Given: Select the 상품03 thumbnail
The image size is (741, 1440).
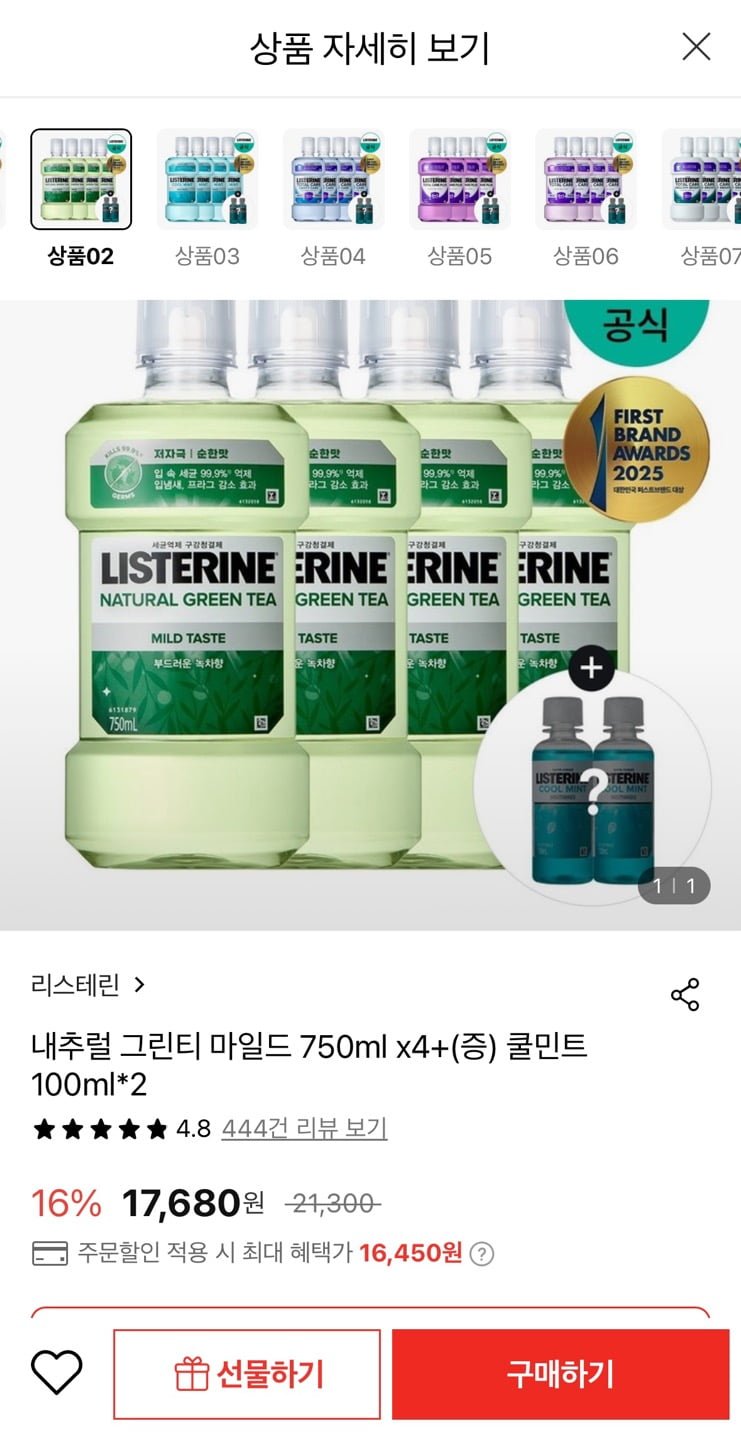Looking at the screenshot, I should (207, 180).
